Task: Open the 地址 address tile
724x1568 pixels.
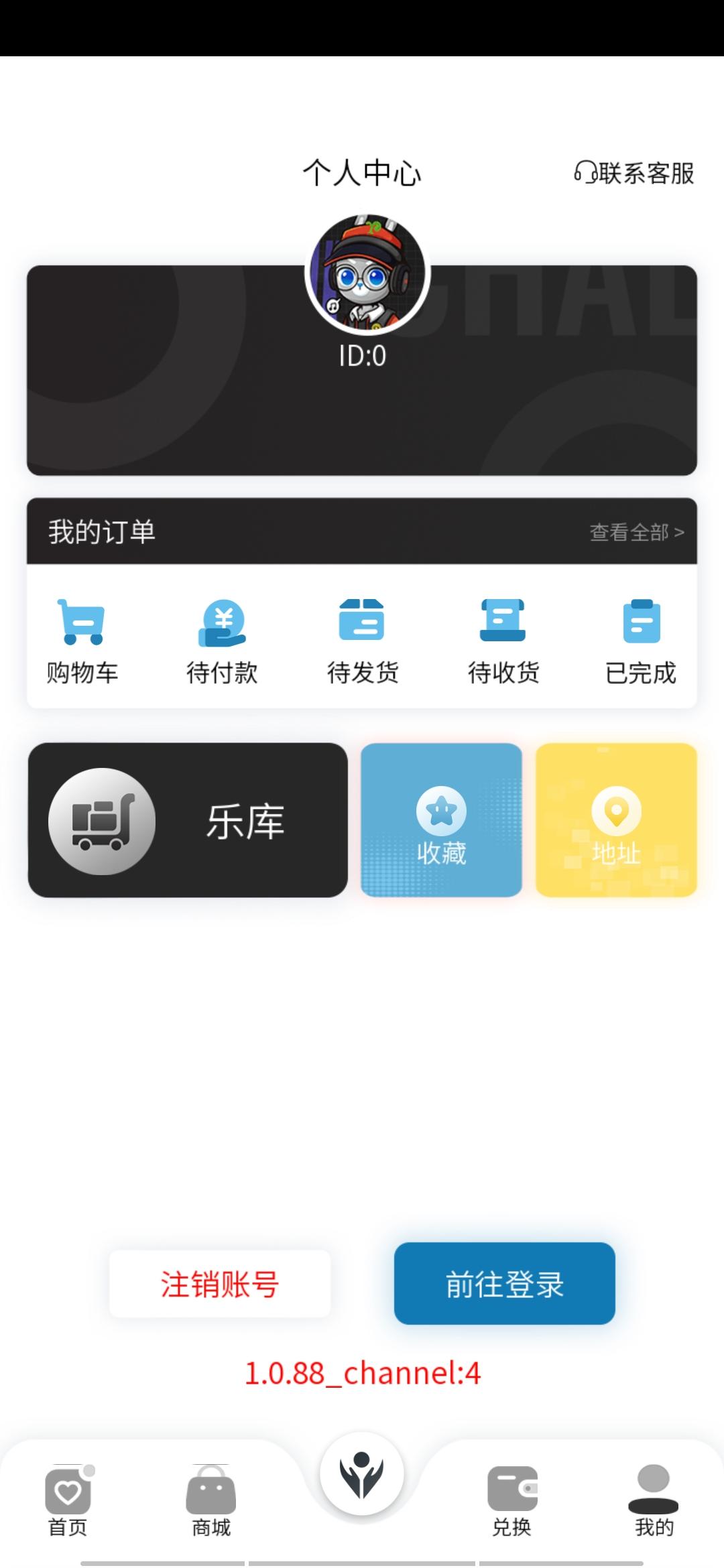Action: [616, 820]
